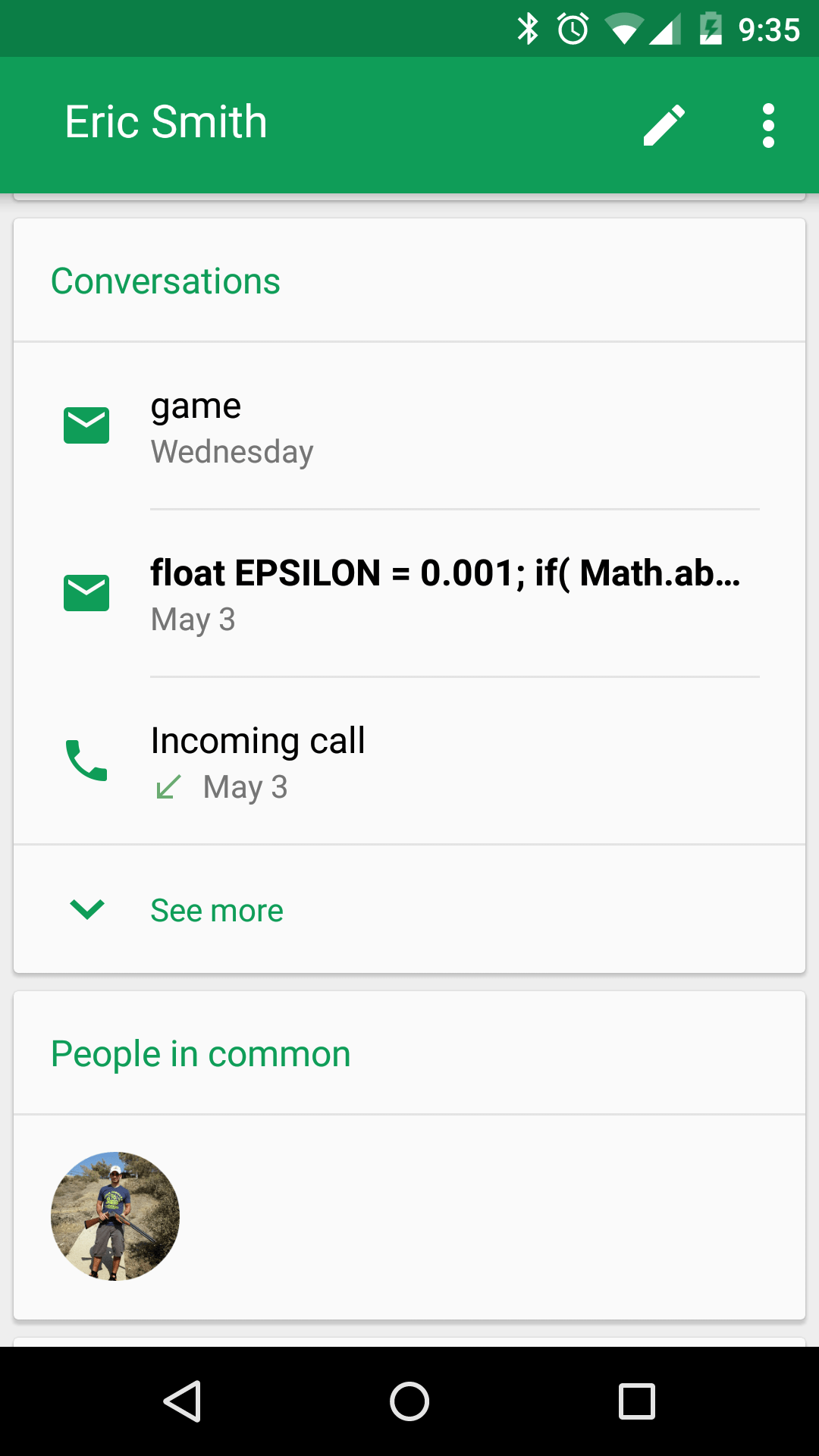The image size is (819, 1456).
Task: Open the profile photo under People in common
Action: [115, 1216]
